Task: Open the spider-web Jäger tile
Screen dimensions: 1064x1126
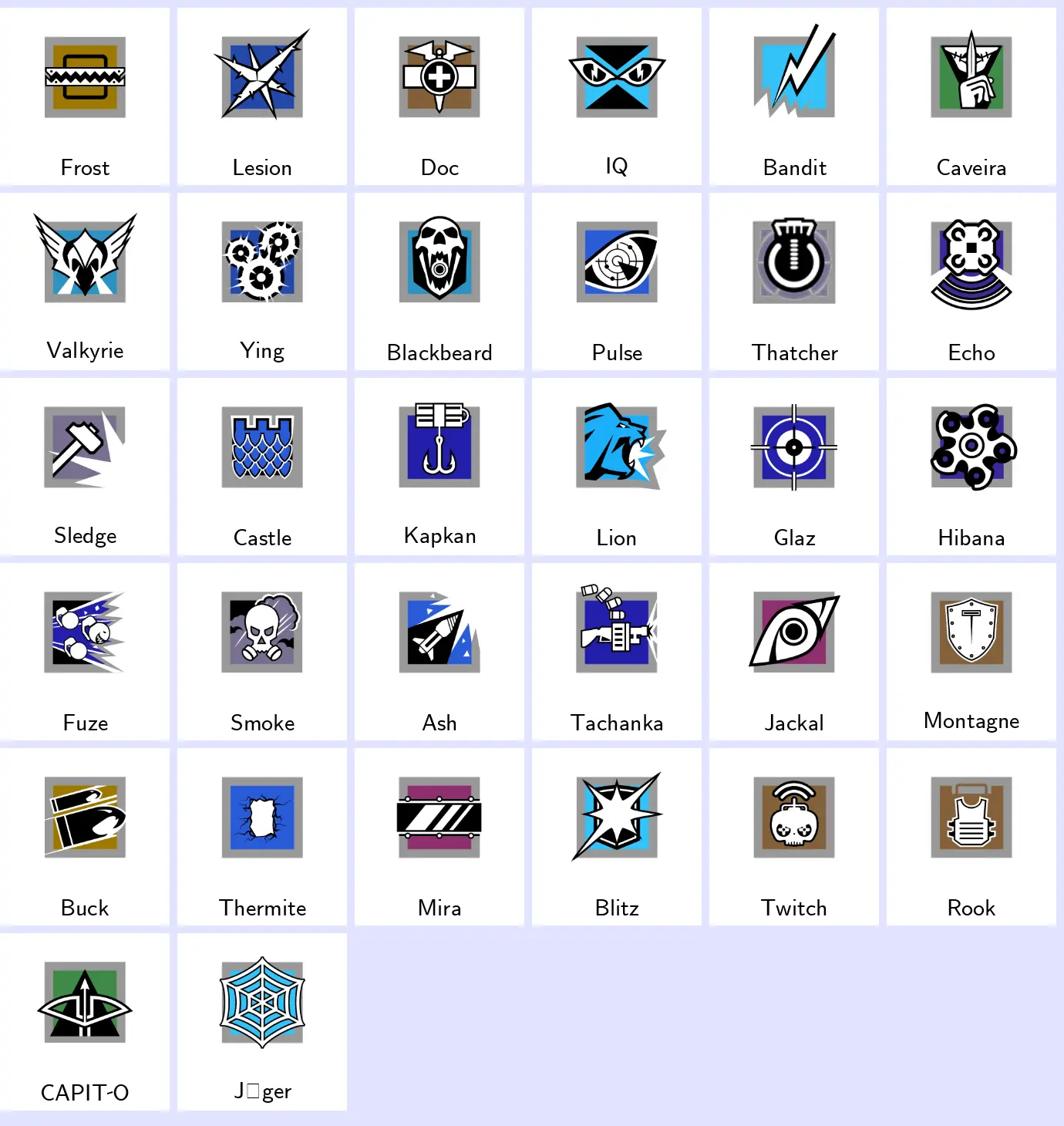Action: (x=262, y=1022)
